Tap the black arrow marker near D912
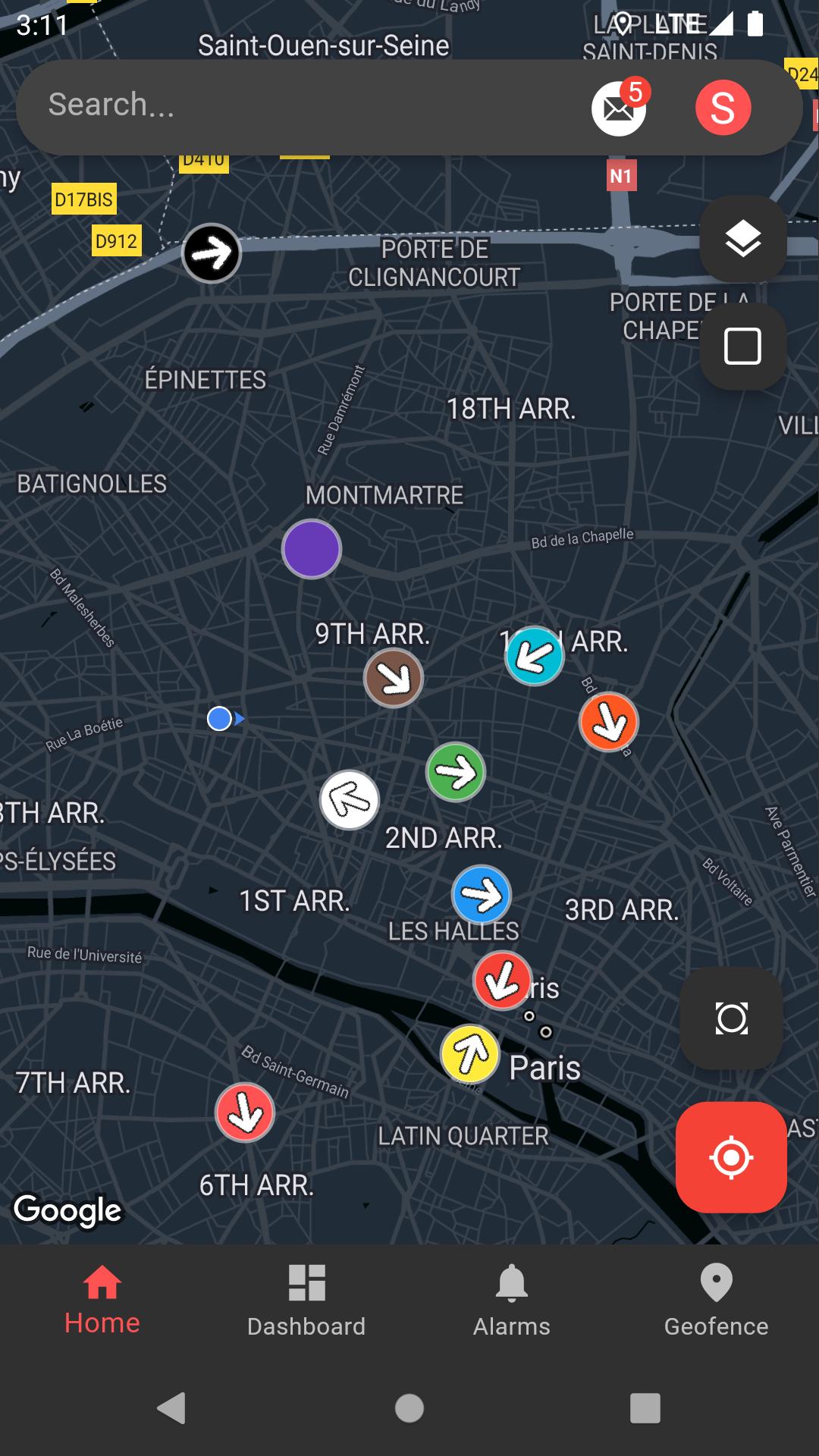This screenshot has height=1456, width=819. [x=212, y=253]
